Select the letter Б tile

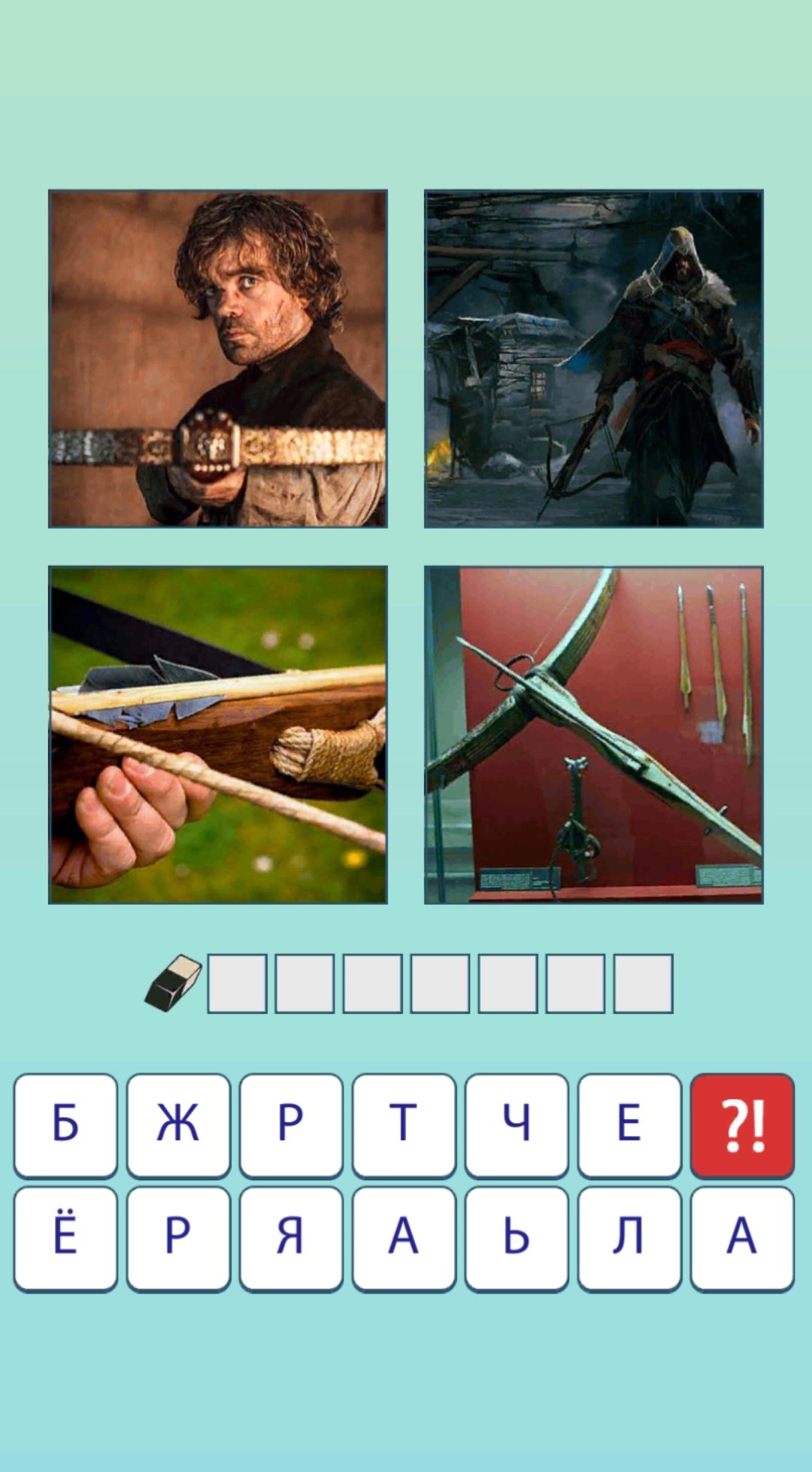65,1124
